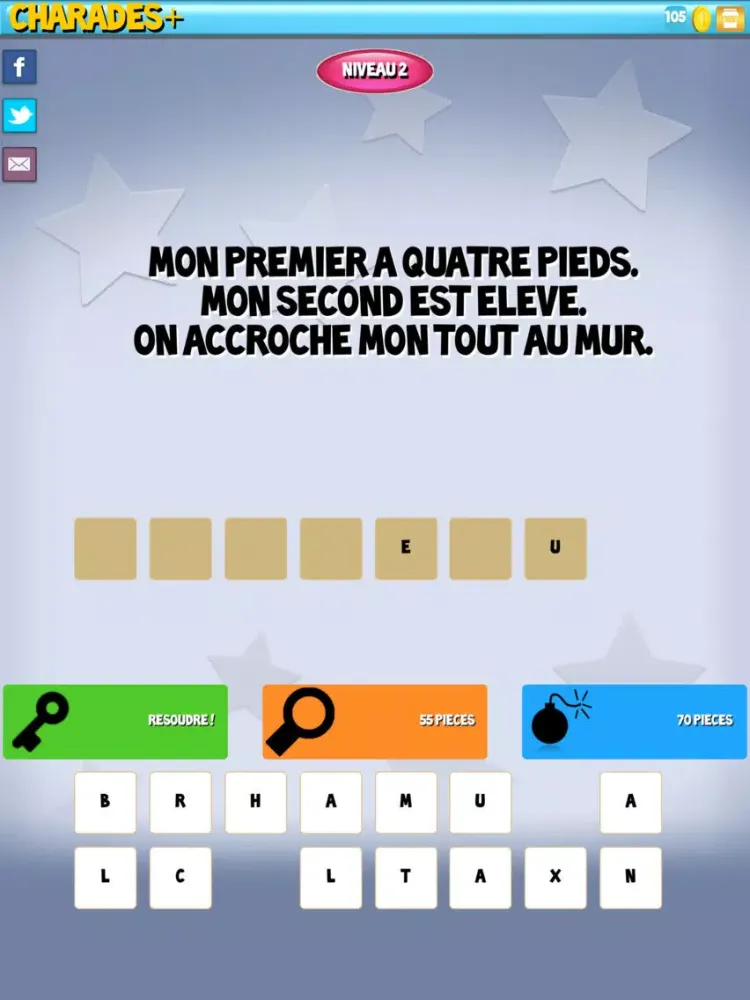The image size is (750, 1000).
Task: Remove the placed letter E from the answer
Action: pyautogui.click(x=405, y=548)
